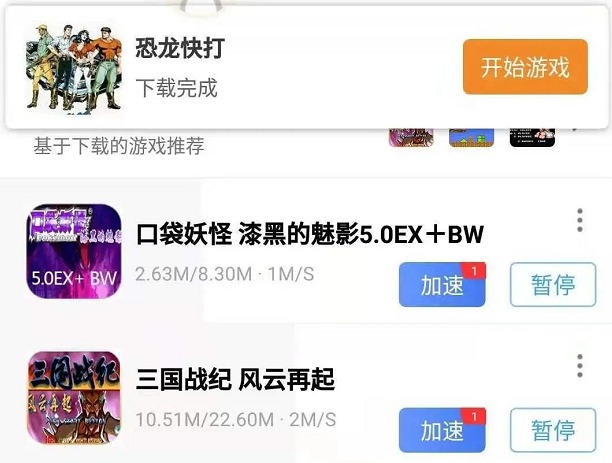Pause the 三国战纪 风云再起 download
Viewport: 612px width, 463px height.
[553, 431]
